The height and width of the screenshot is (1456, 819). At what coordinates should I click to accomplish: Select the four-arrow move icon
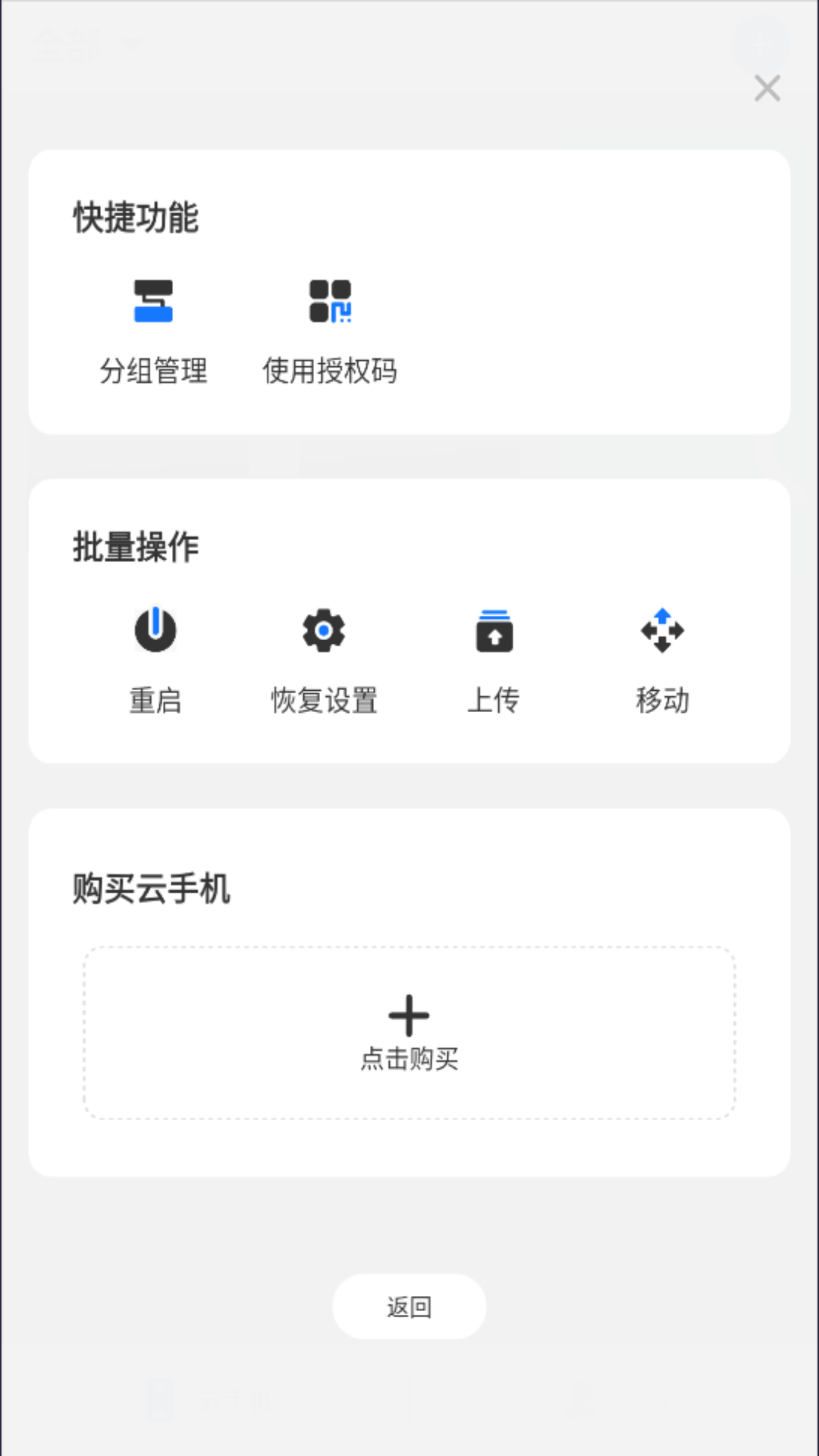(663, 630)
